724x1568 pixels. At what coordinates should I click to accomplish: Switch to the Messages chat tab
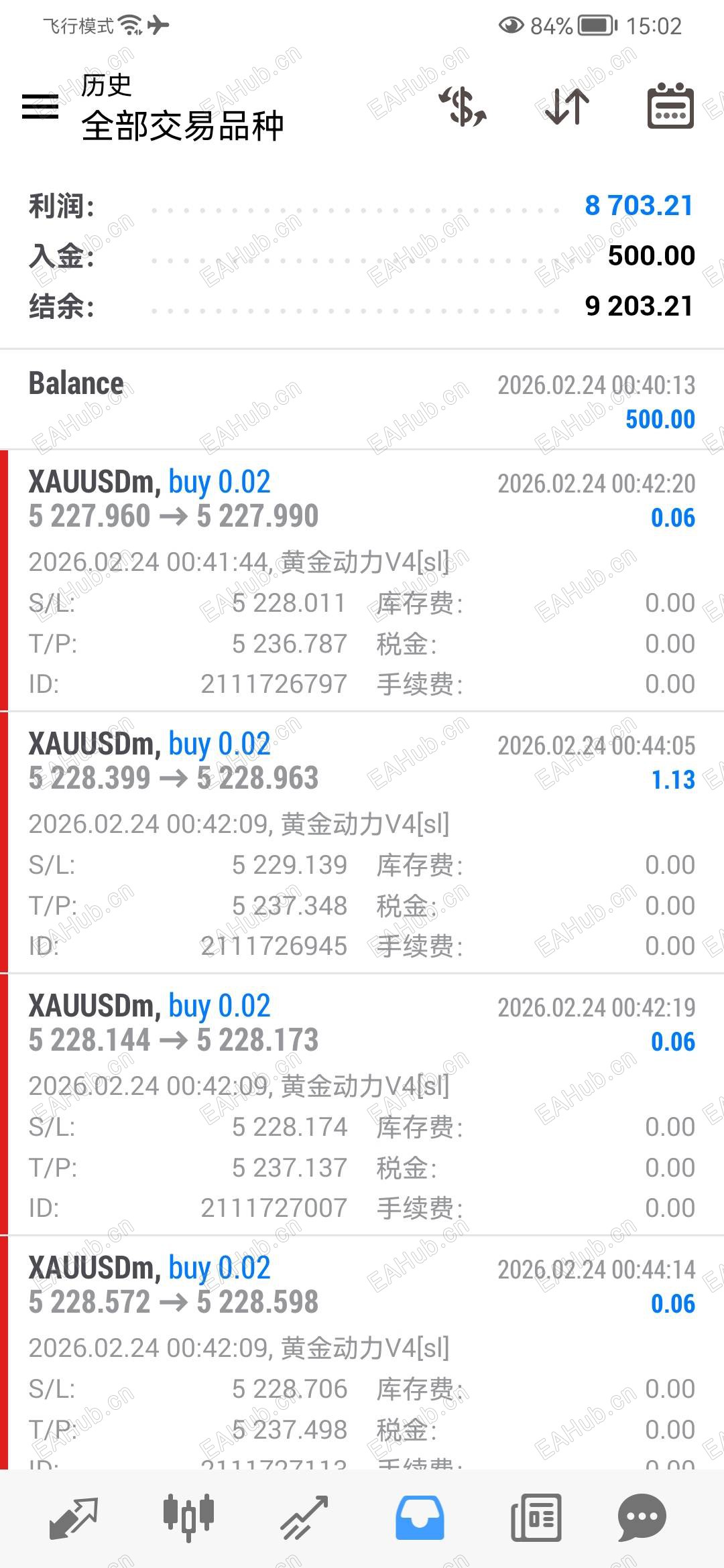coord(642,1517)
